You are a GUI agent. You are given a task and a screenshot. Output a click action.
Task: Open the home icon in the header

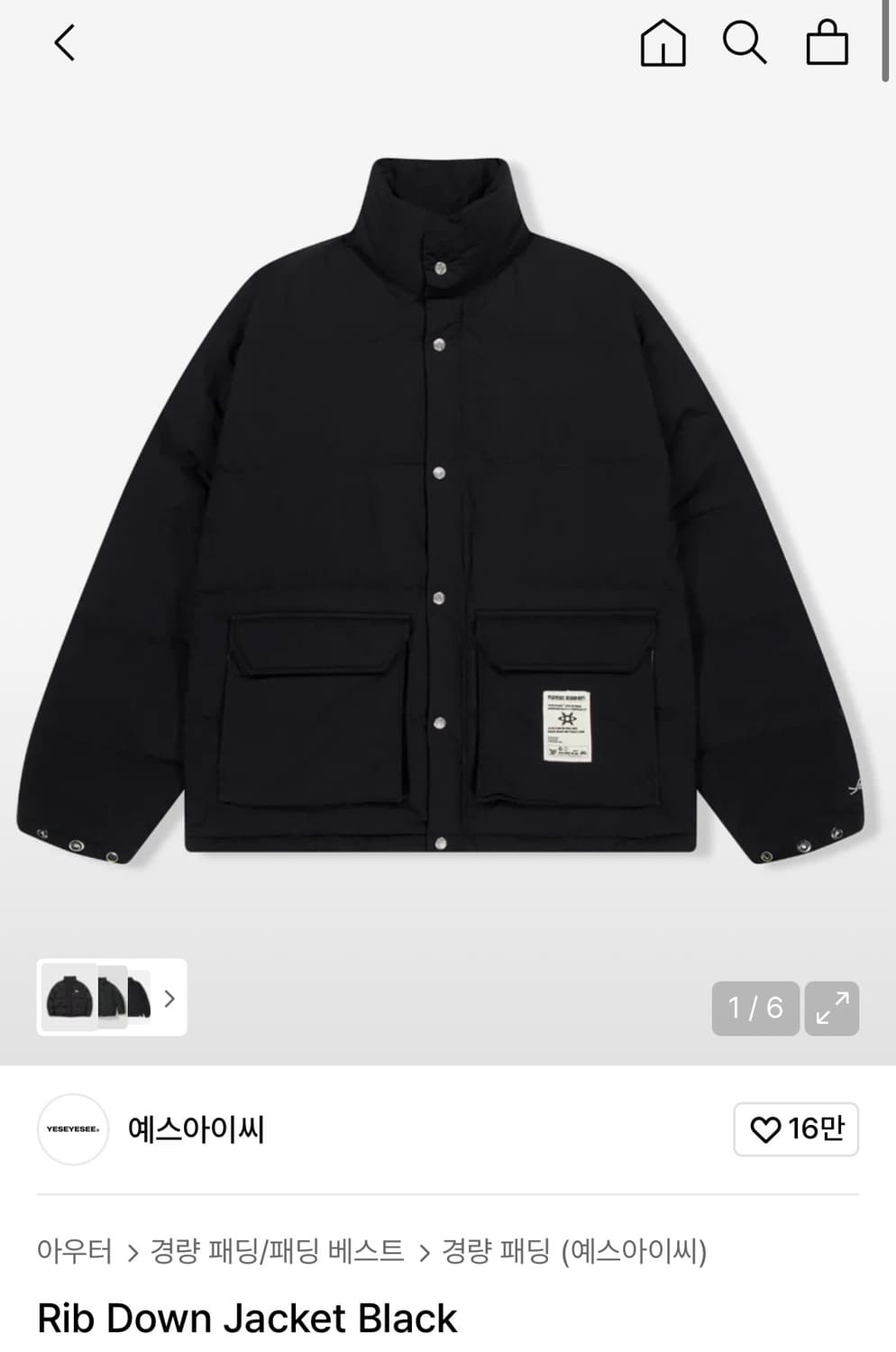[663, 42]
